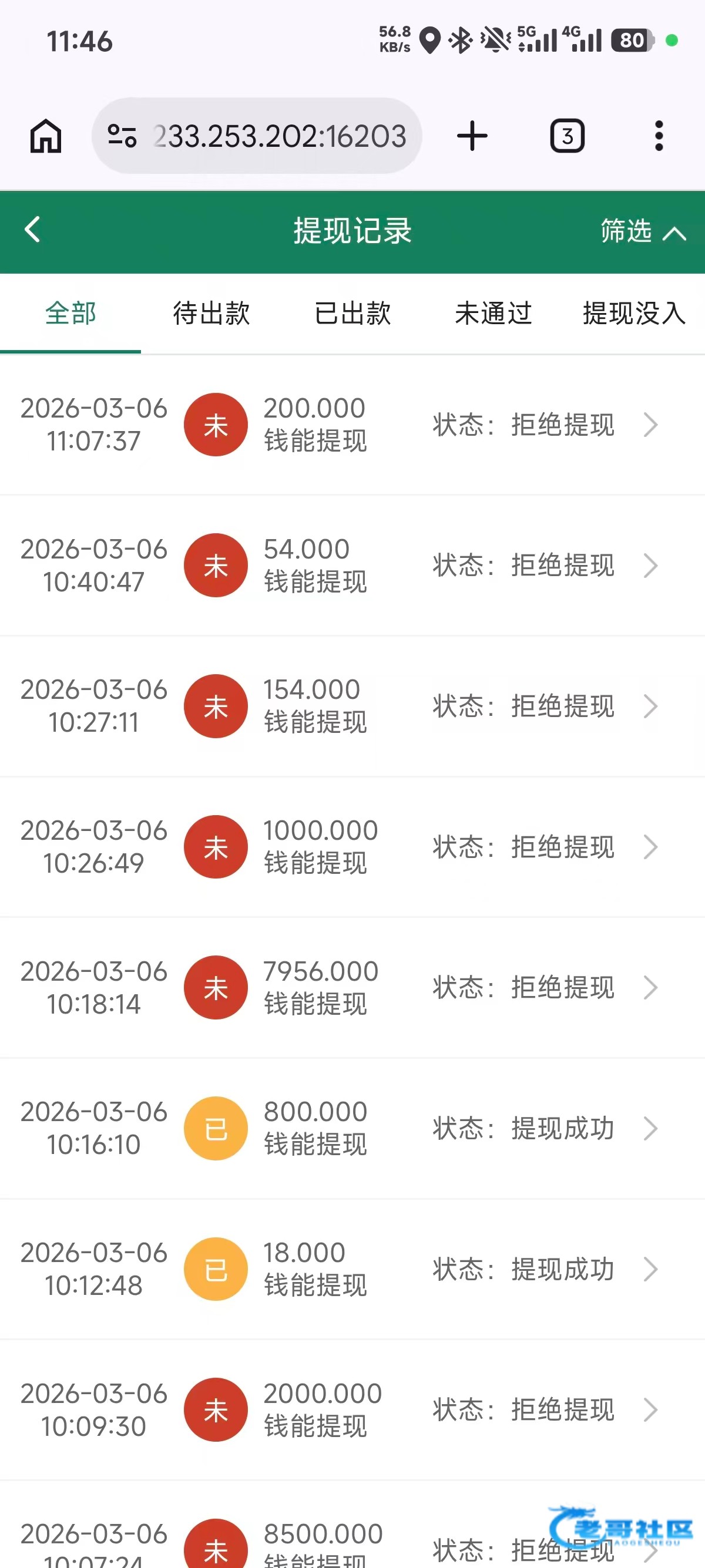Open the 200.000 withdrawal record
The width and height of the screenshot is (705, 1568).
coord(352,425)
